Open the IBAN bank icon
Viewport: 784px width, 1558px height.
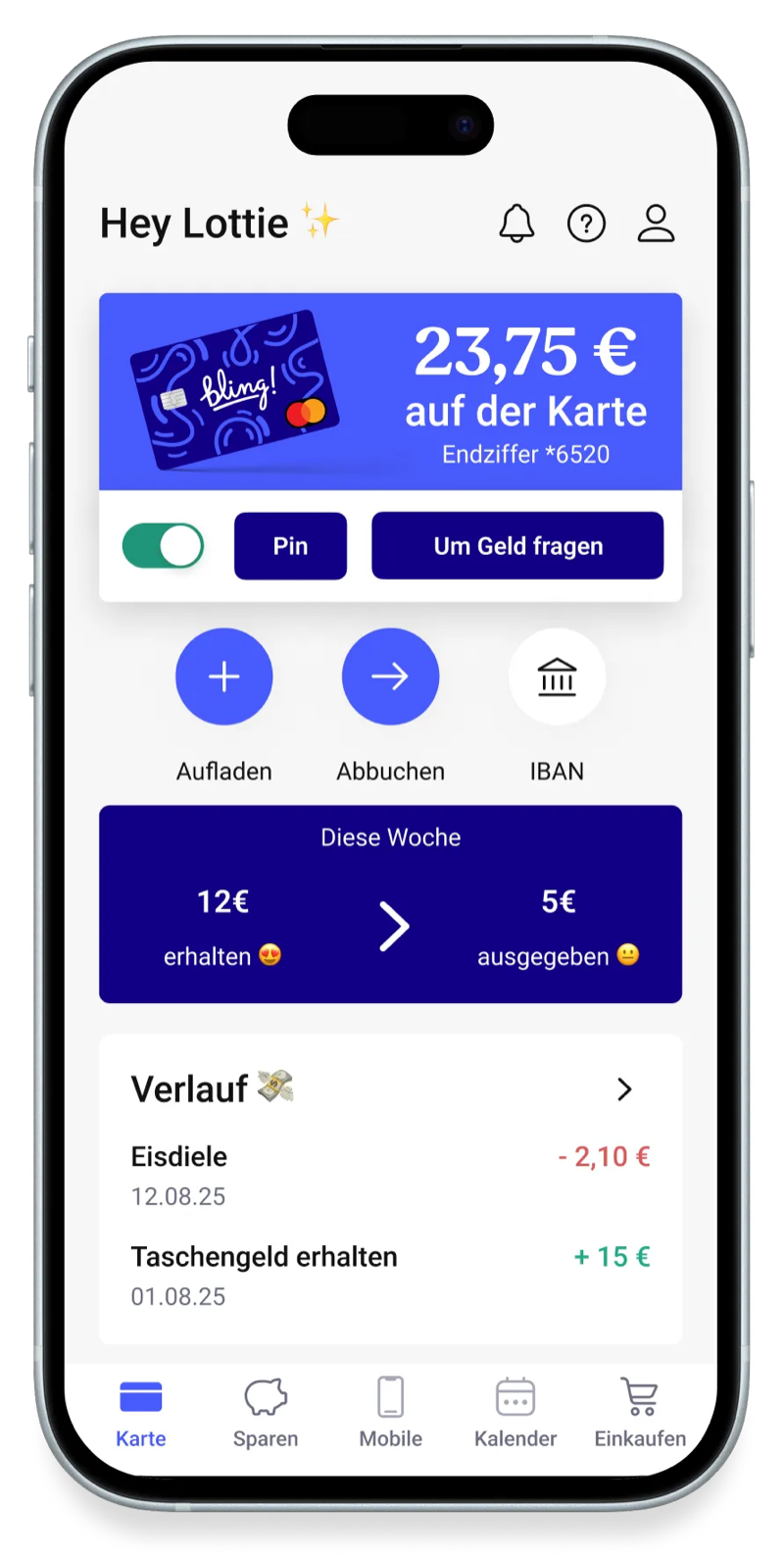pyautogui.click(x=557, y=677)
